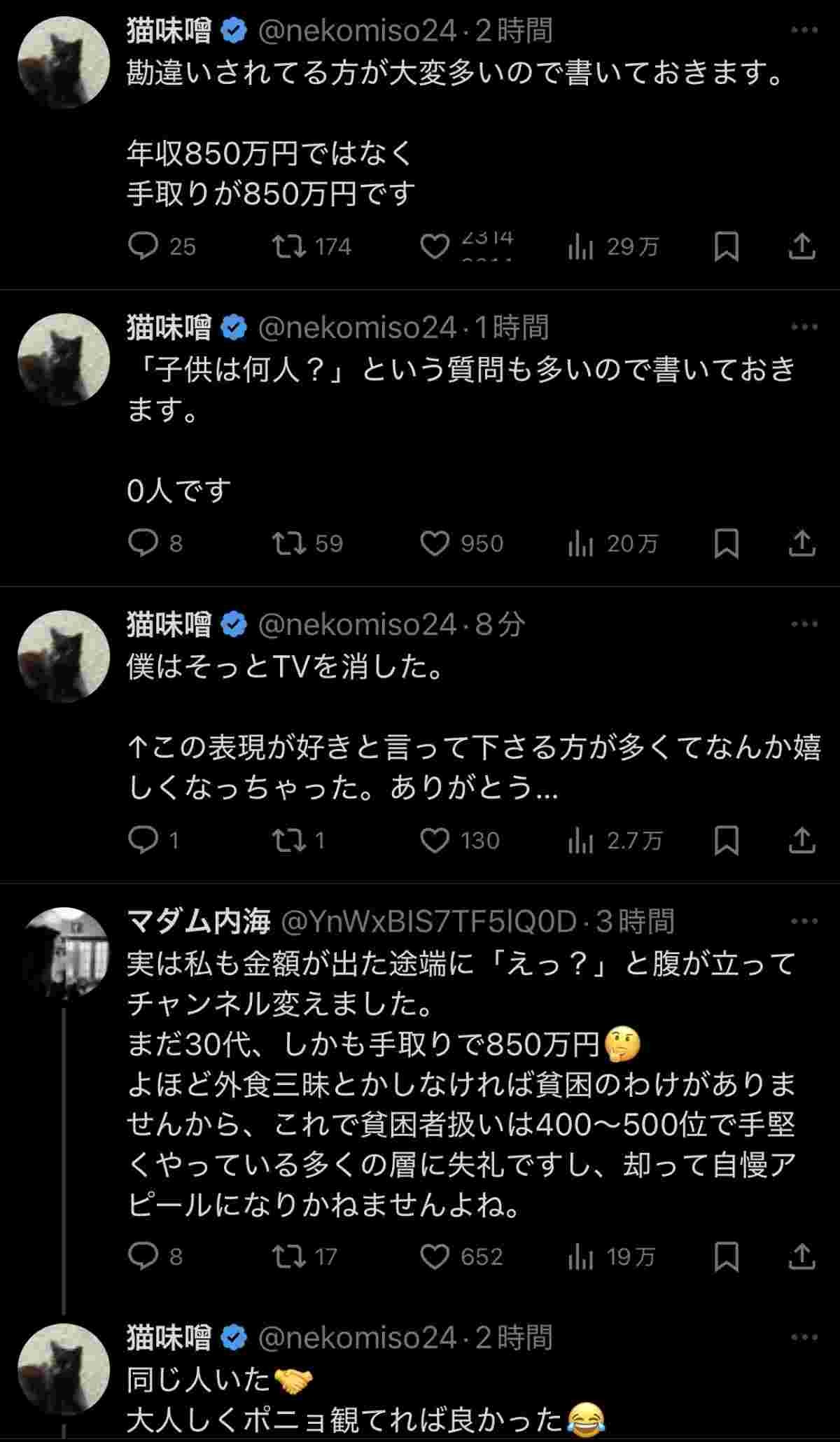Screen dimensions: 840x1442
Task: Repost マダム内海's reply
Action: (289, 1256)
